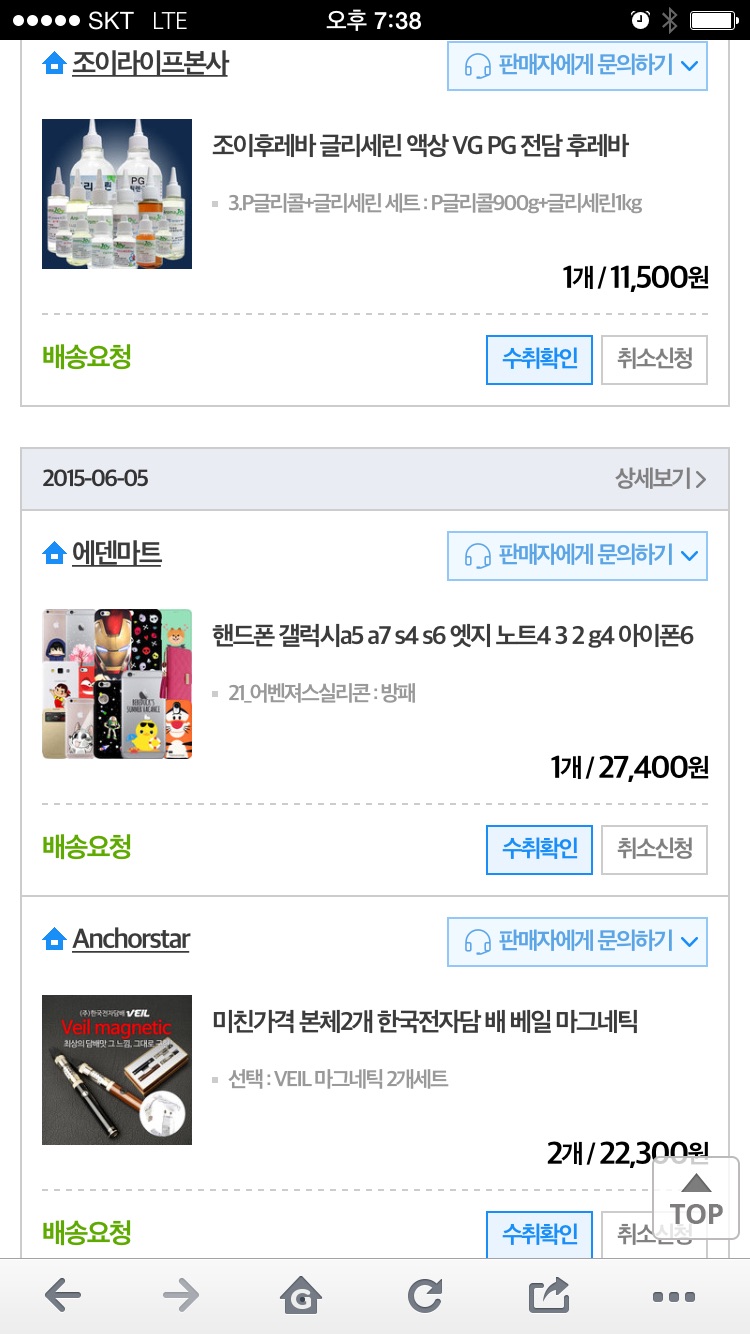Confirm receipt (수취확인) for the 11,500원 order

[539, 360]
